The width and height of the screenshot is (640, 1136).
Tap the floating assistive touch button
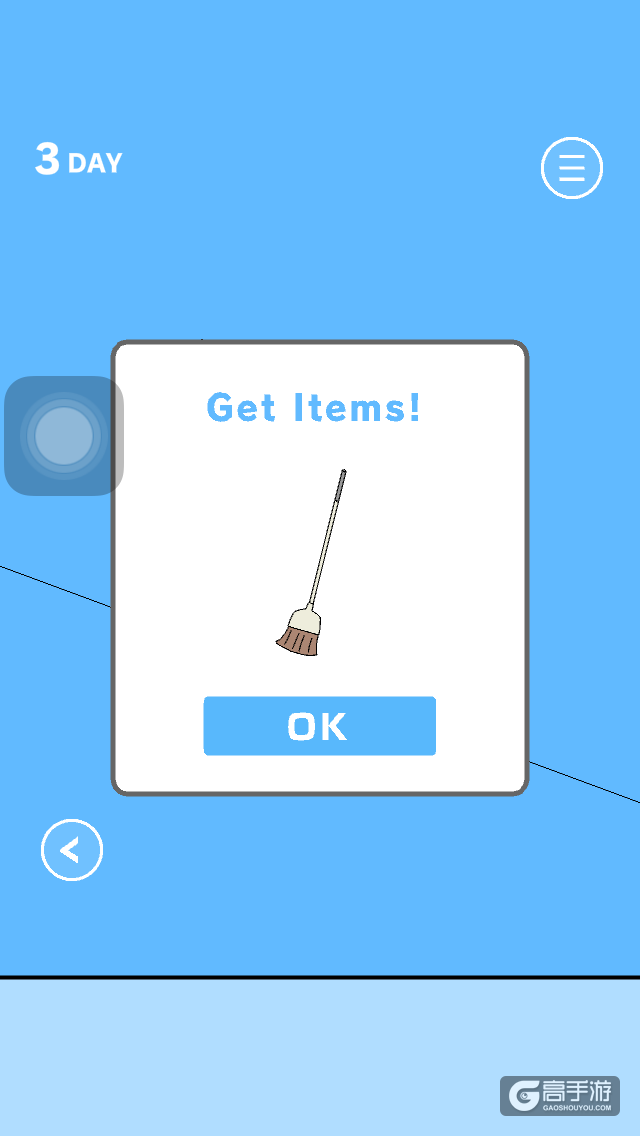(x=64, y=436)
